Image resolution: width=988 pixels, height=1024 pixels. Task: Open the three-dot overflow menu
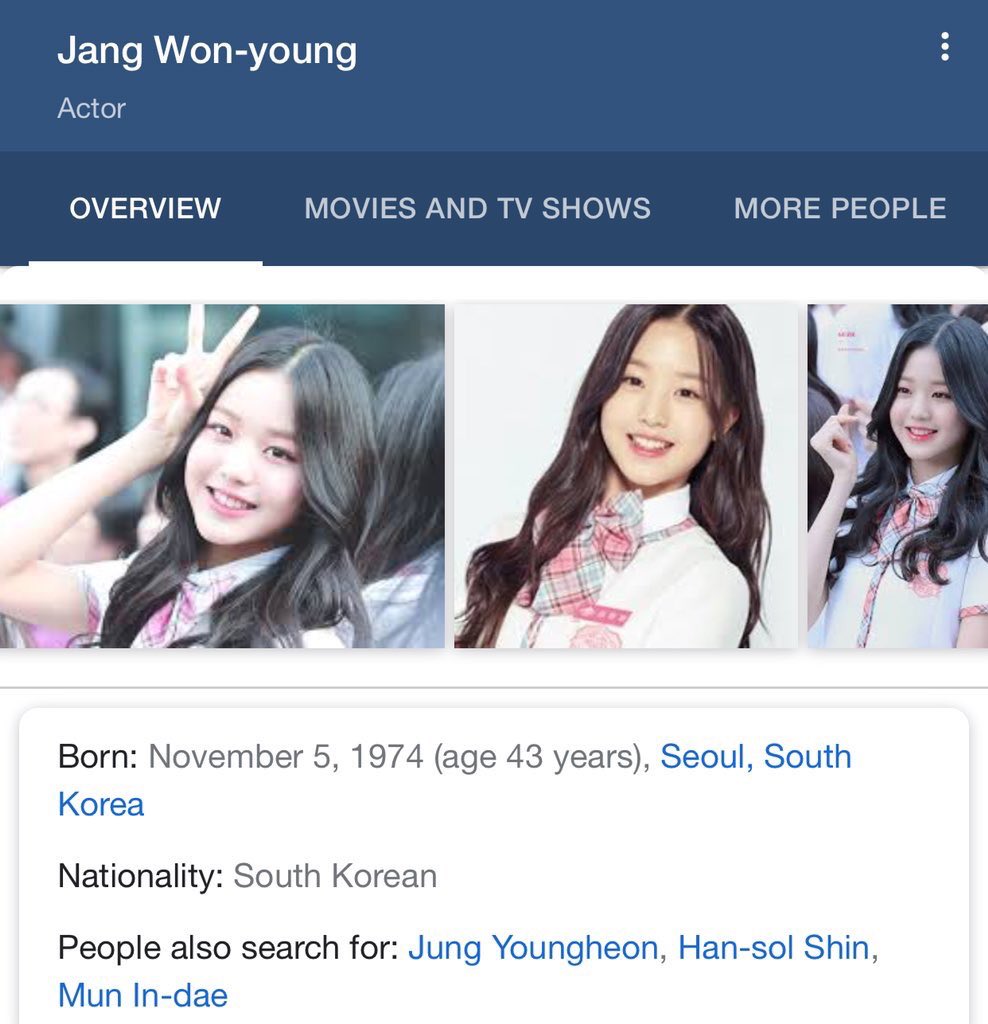click(x=944, y=47)
